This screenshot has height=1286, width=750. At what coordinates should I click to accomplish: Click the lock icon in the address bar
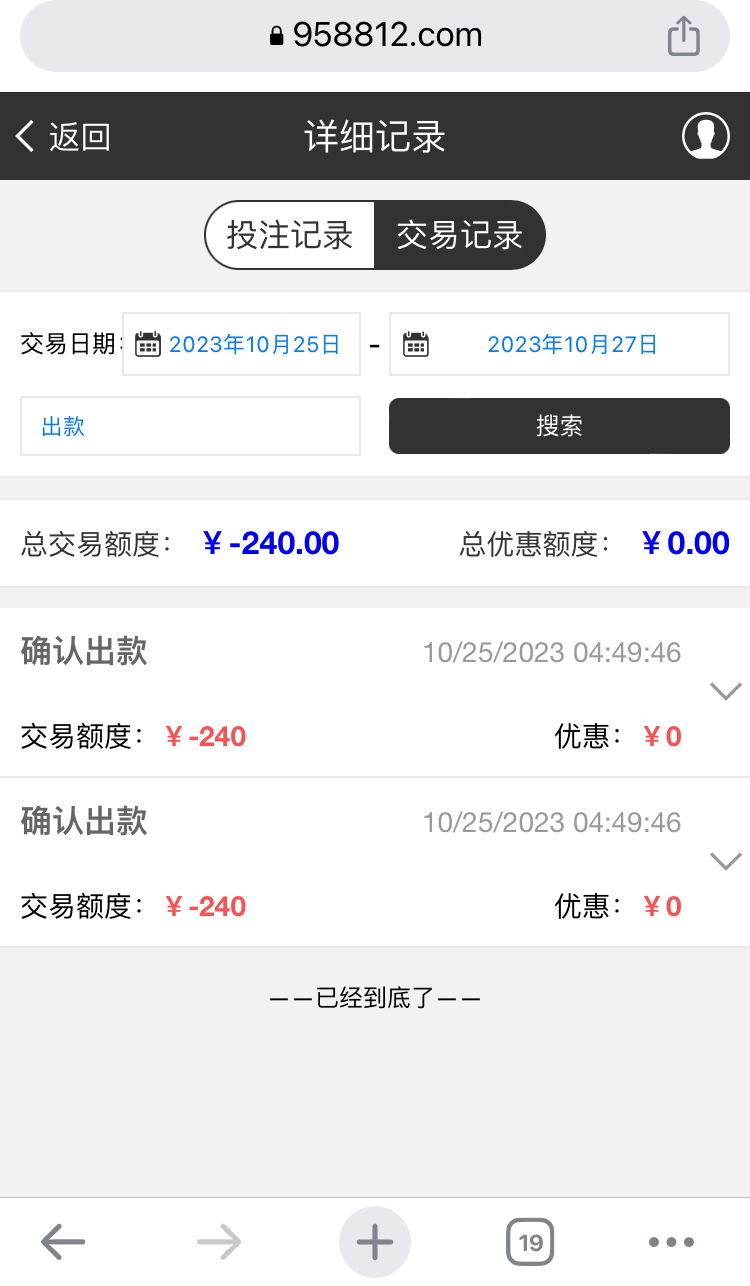(276, 33)
